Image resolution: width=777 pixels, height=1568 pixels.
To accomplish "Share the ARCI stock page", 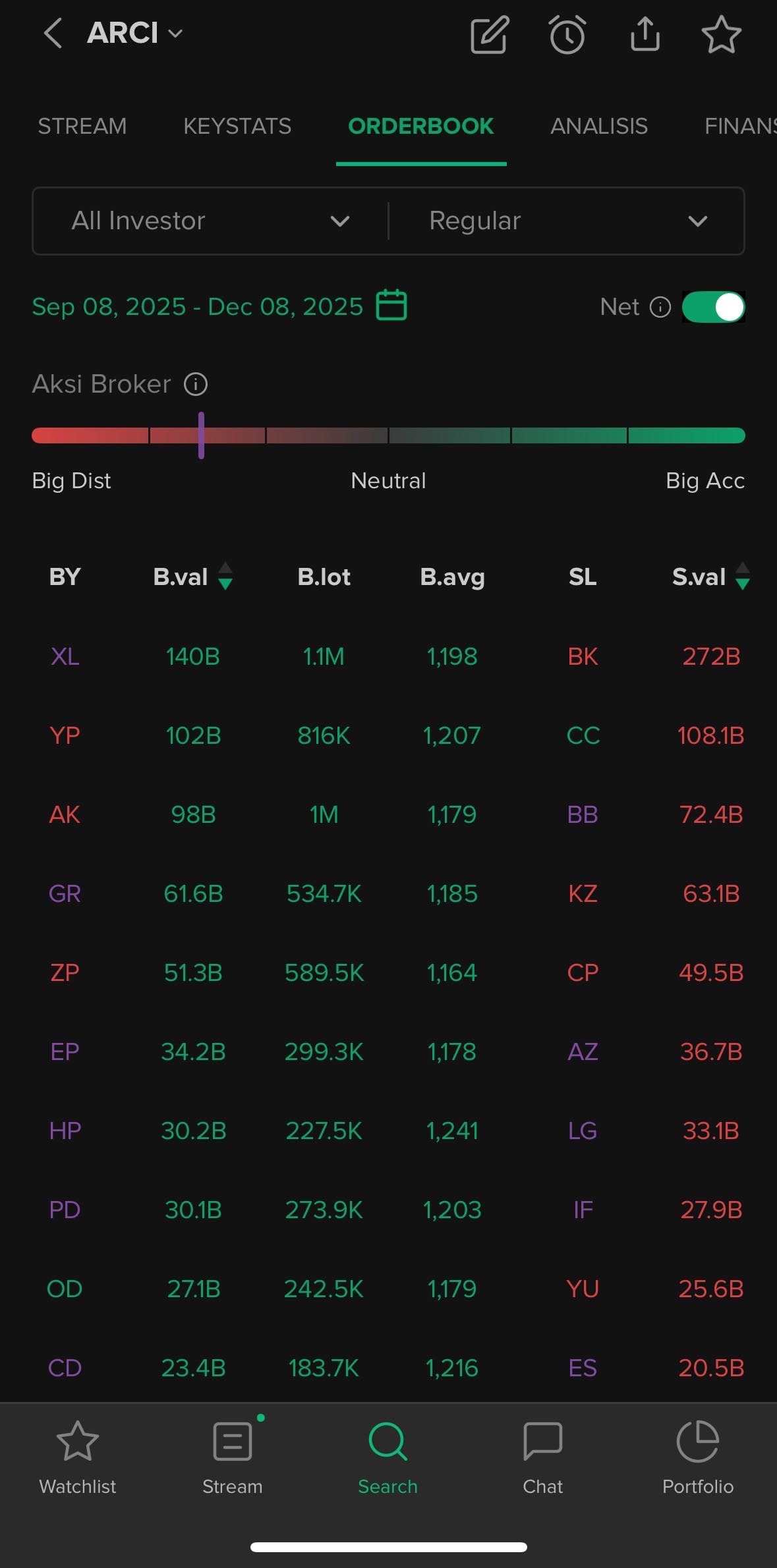I will (x=645, y=34).
